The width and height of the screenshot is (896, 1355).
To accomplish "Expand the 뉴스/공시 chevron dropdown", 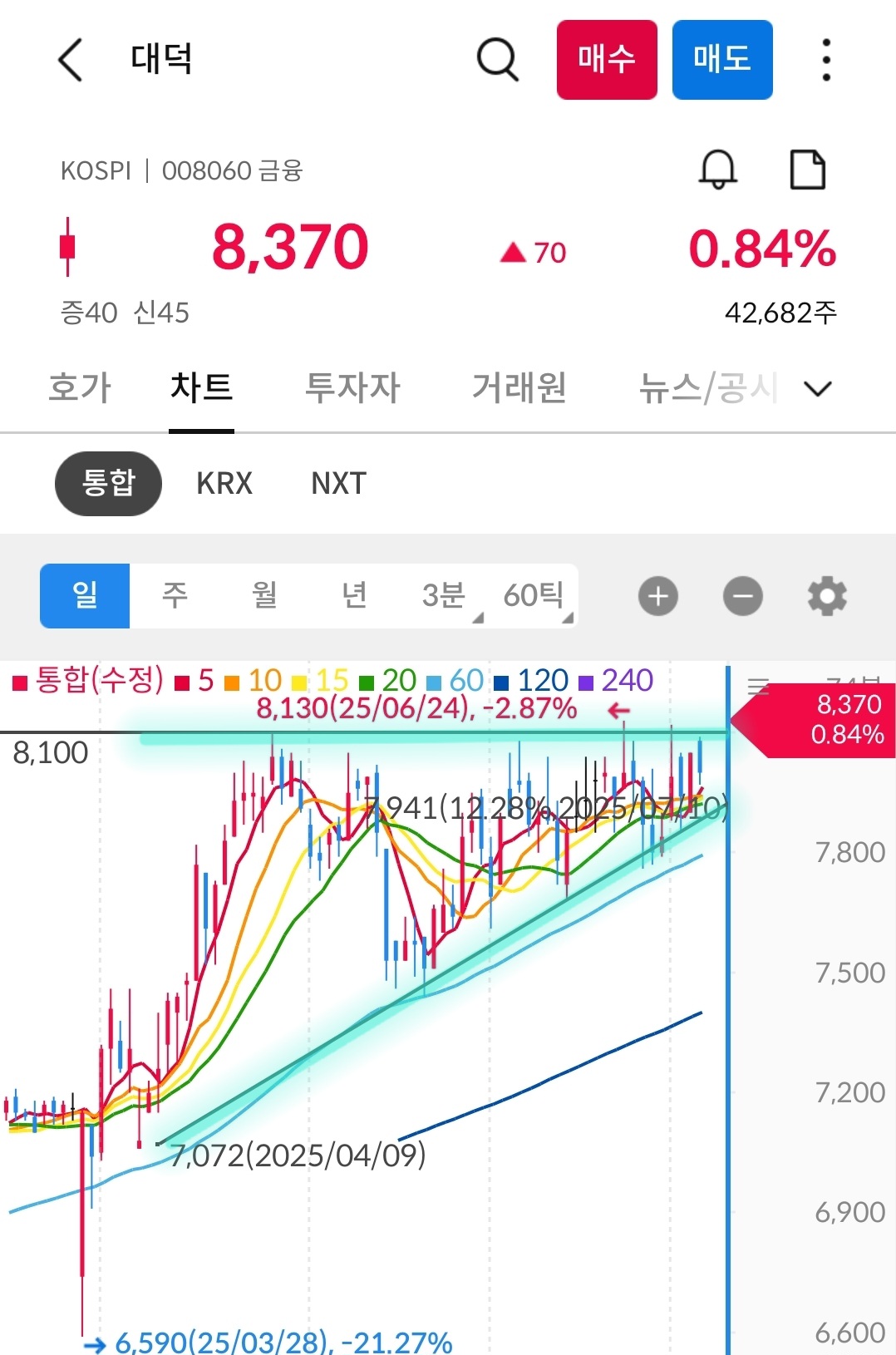I will [817, 387].
